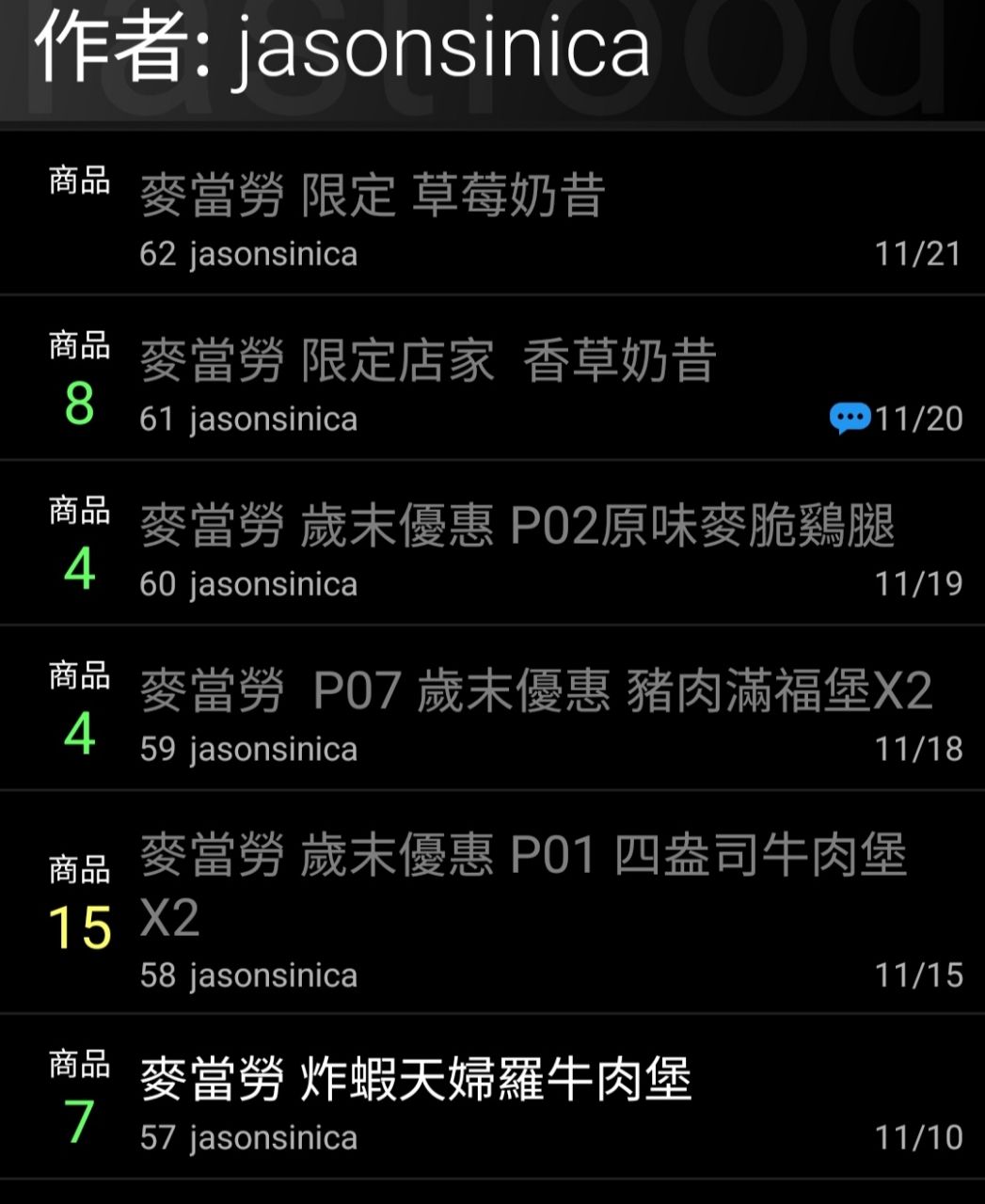The image size is (985, 1204).
Task: Open the P02原味麥脆雞腿 post
Action: [x=516, y=527]
